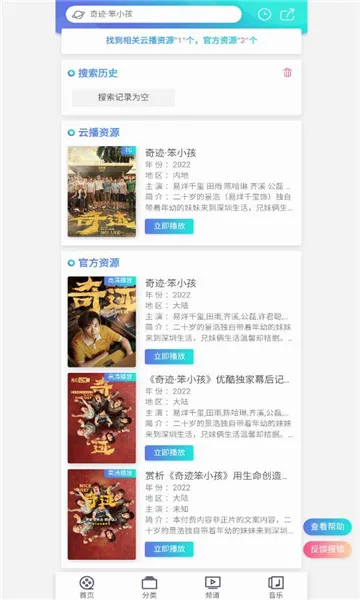Tap 立即播放 for the first 官方资源 result

(169, 357)
